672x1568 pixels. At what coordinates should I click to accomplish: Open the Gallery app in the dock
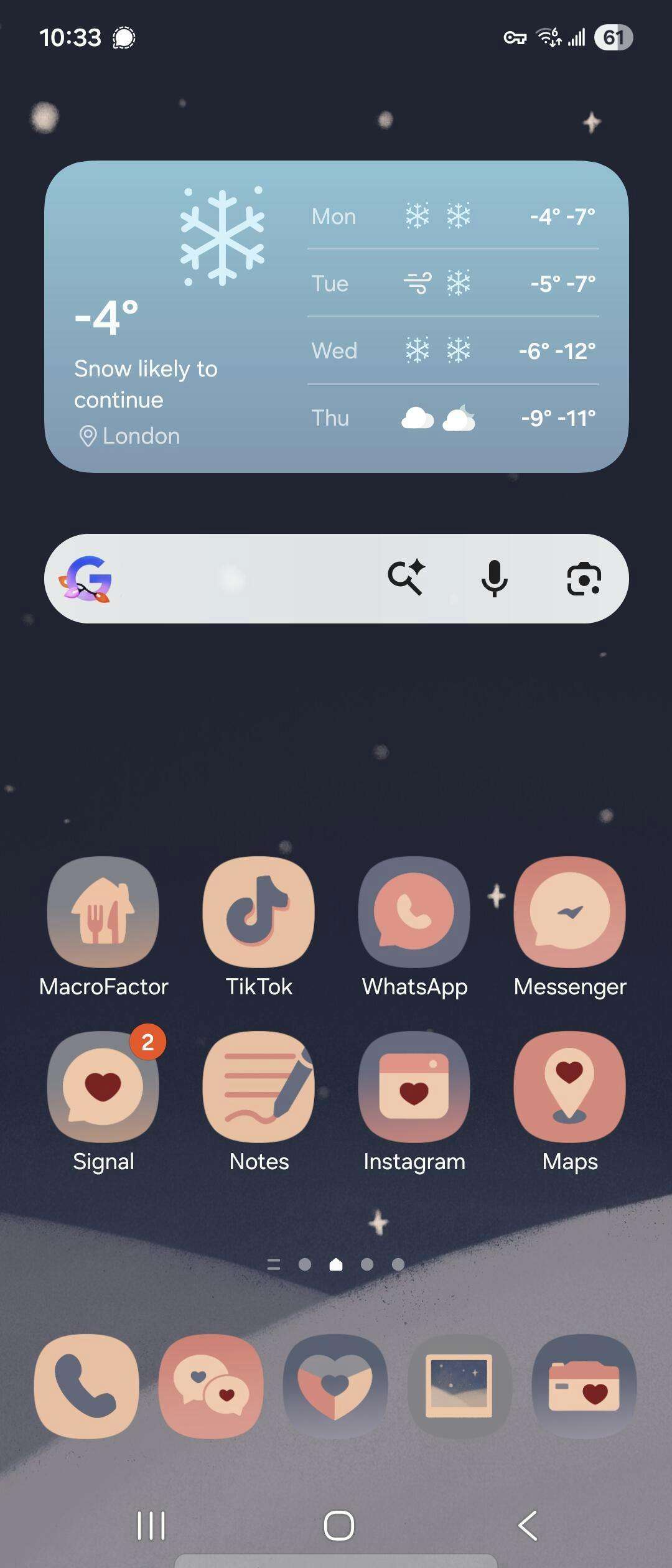coord(460,1386)
